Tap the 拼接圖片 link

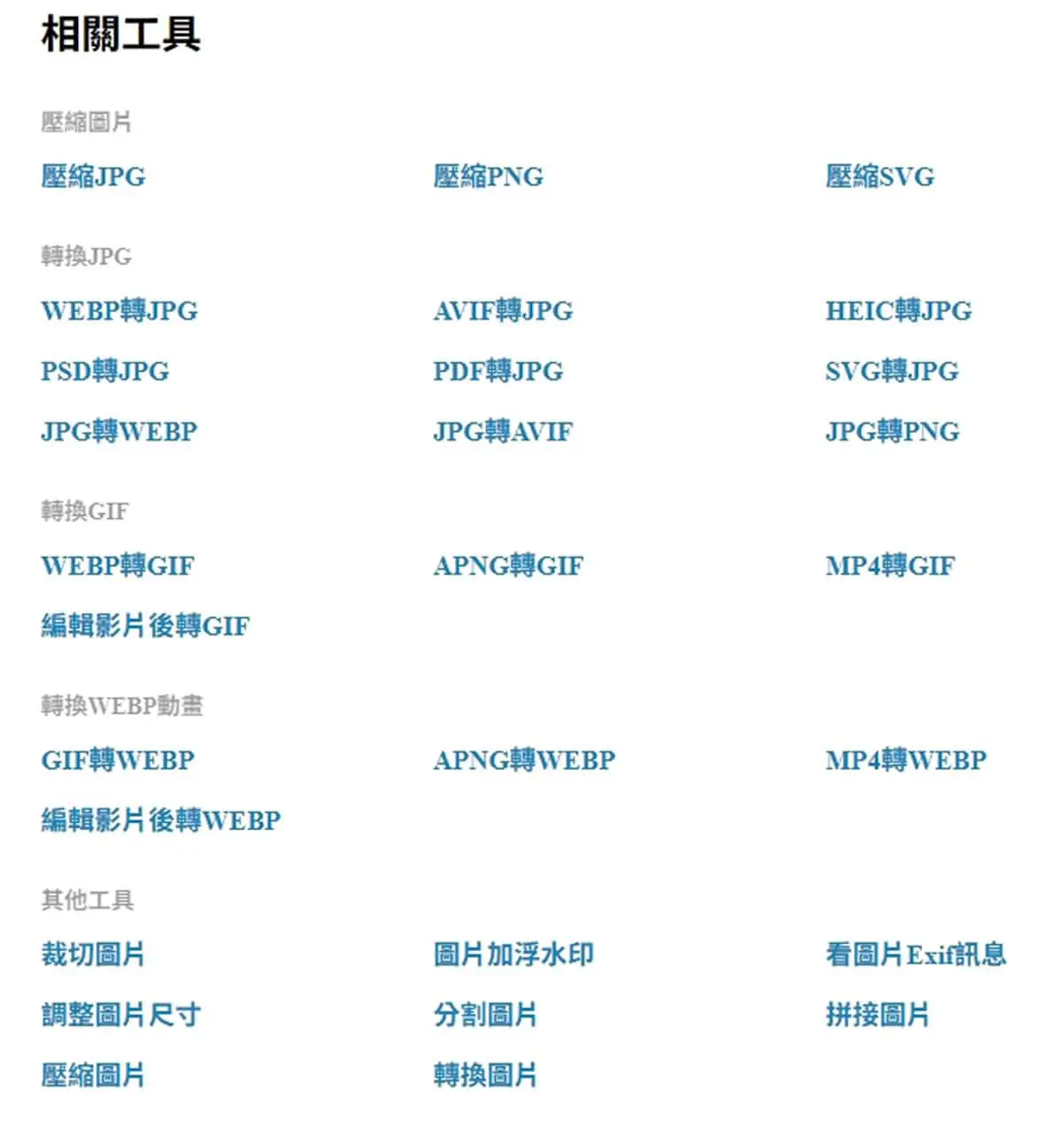(x=877, y=1015)
